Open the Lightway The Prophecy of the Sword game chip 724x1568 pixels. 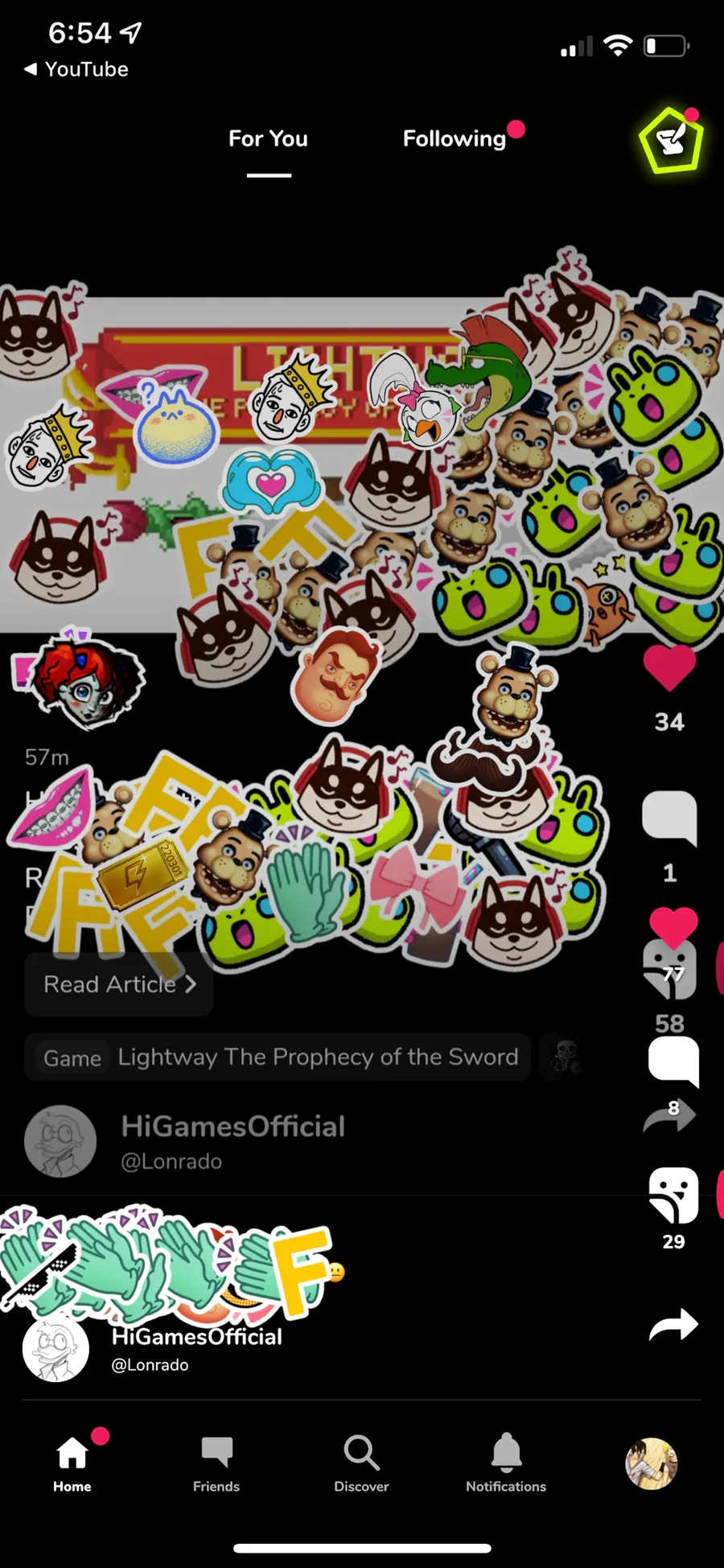pos(278,1057)
